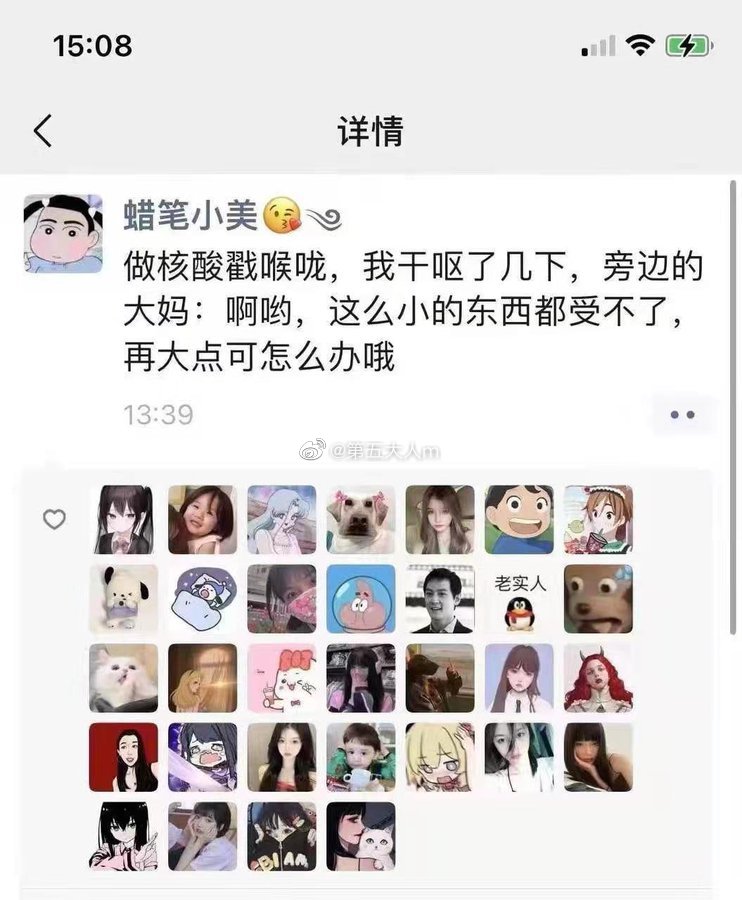Open the black-and-white suited man avatar
Screen dimensions: 742x900
click(x=440, y=599)
